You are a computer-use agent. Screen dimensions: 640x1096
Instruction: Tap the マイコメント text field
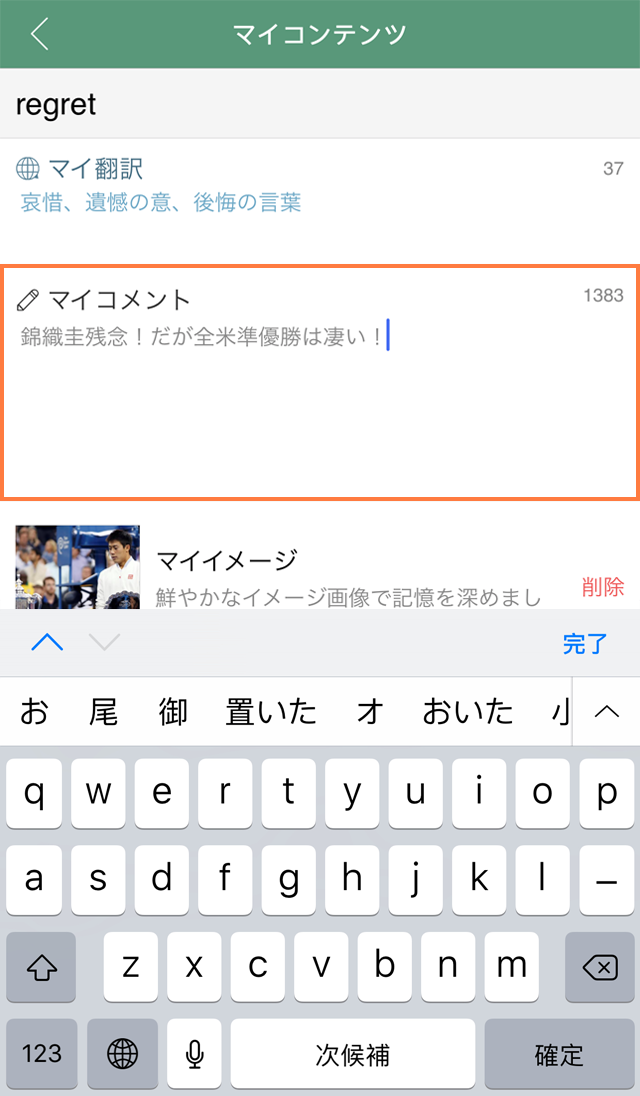320,400
